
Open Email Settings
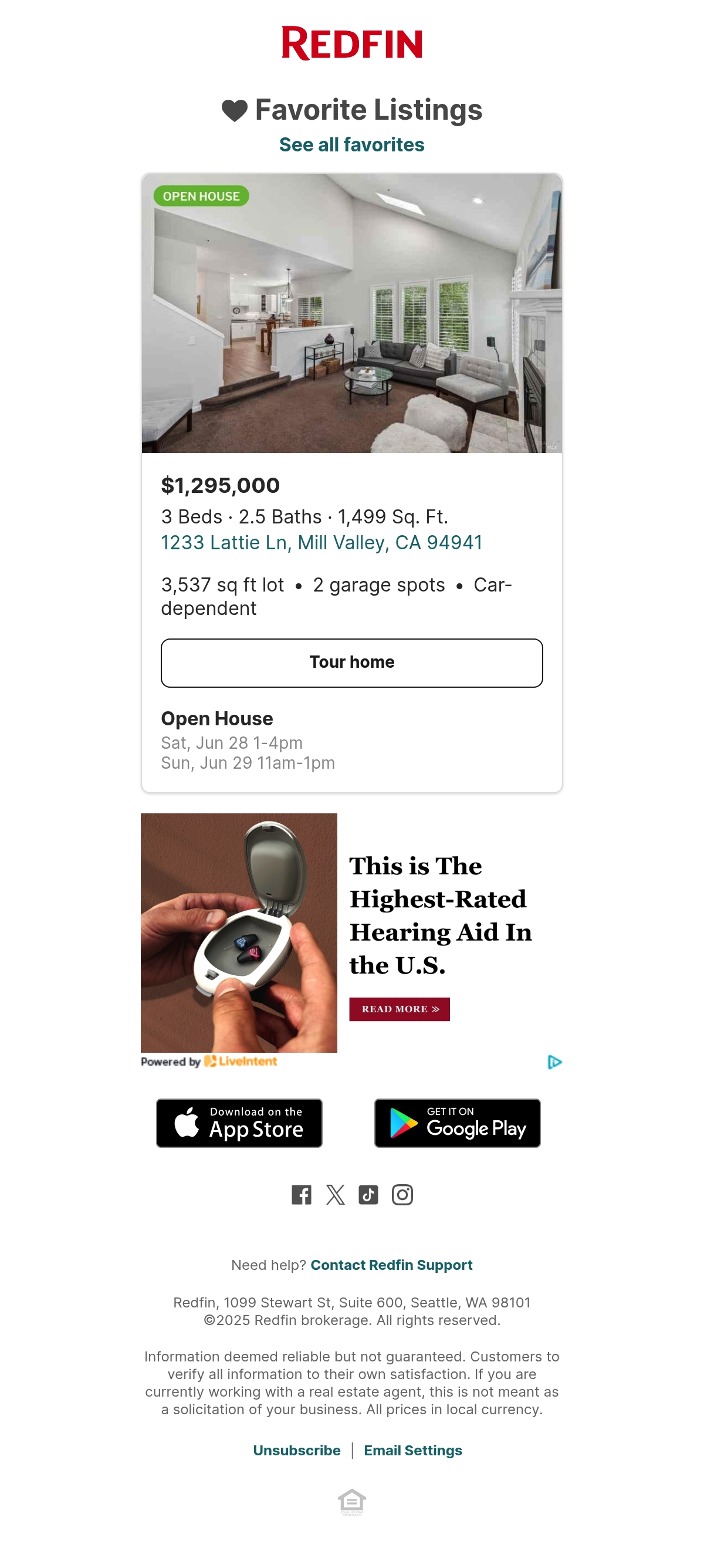(x=413, y=1450)
